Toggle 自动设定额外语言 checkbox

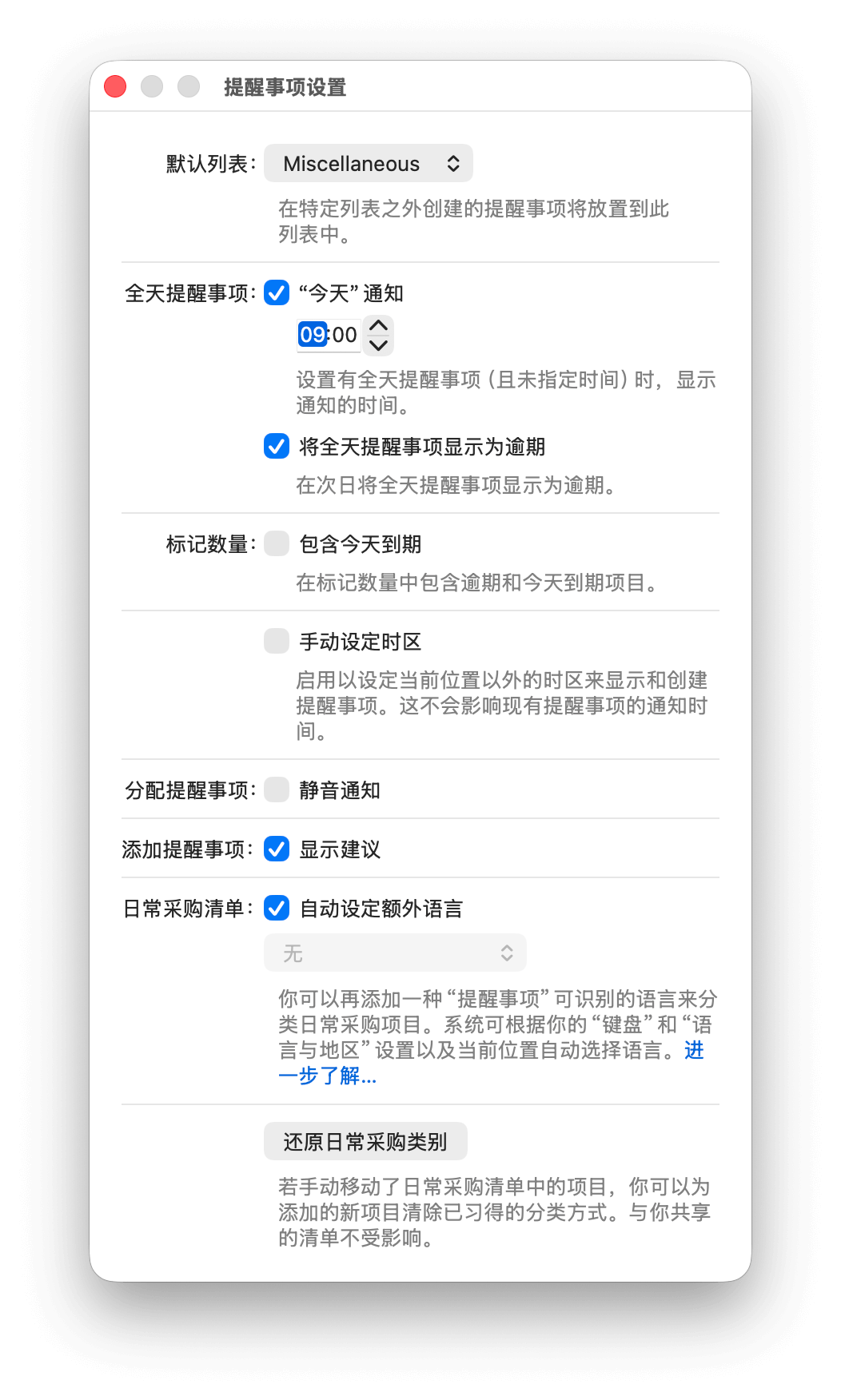277,908
